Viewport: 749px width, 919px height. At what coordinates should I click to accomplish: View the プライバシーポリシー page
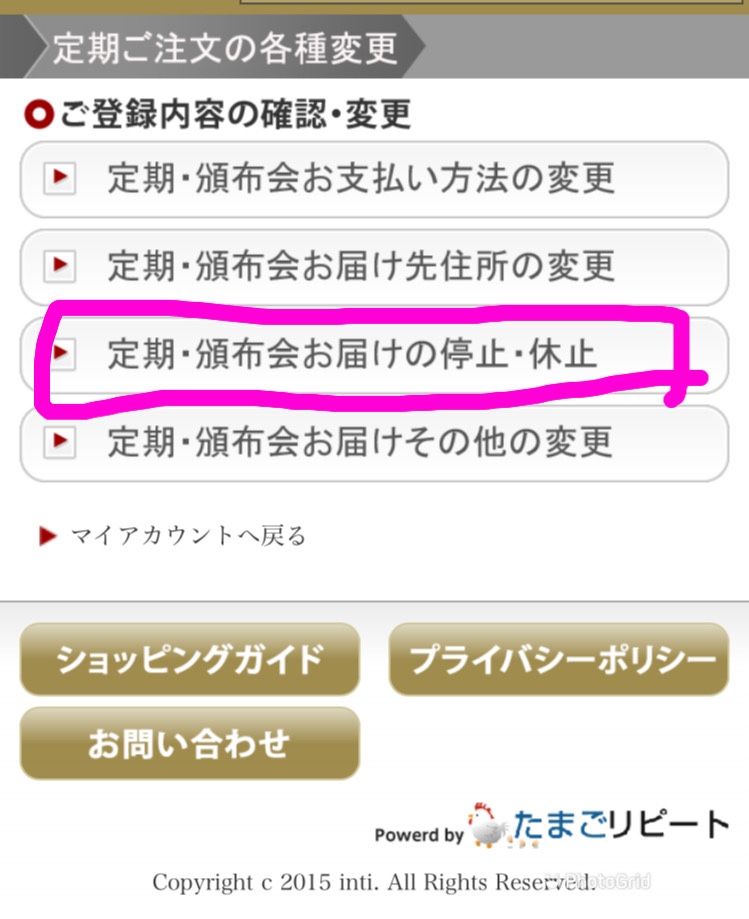click(x=559, y=659)
